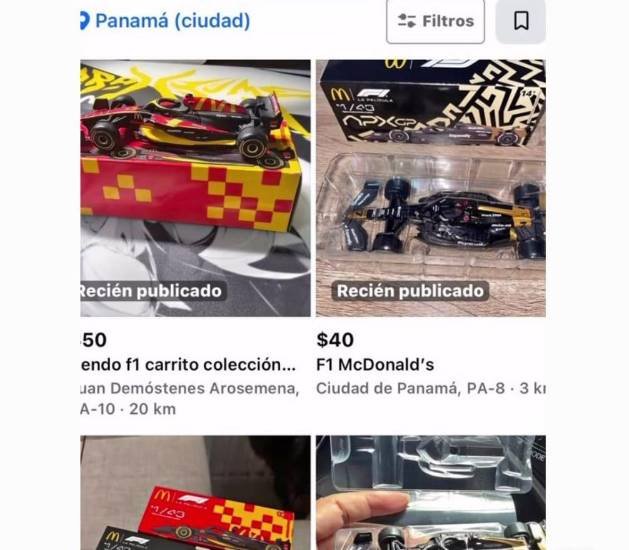Change the Panamá (ciudad) location
The width and height of the screenshot is (629, 550).
[x=165, y=21]
